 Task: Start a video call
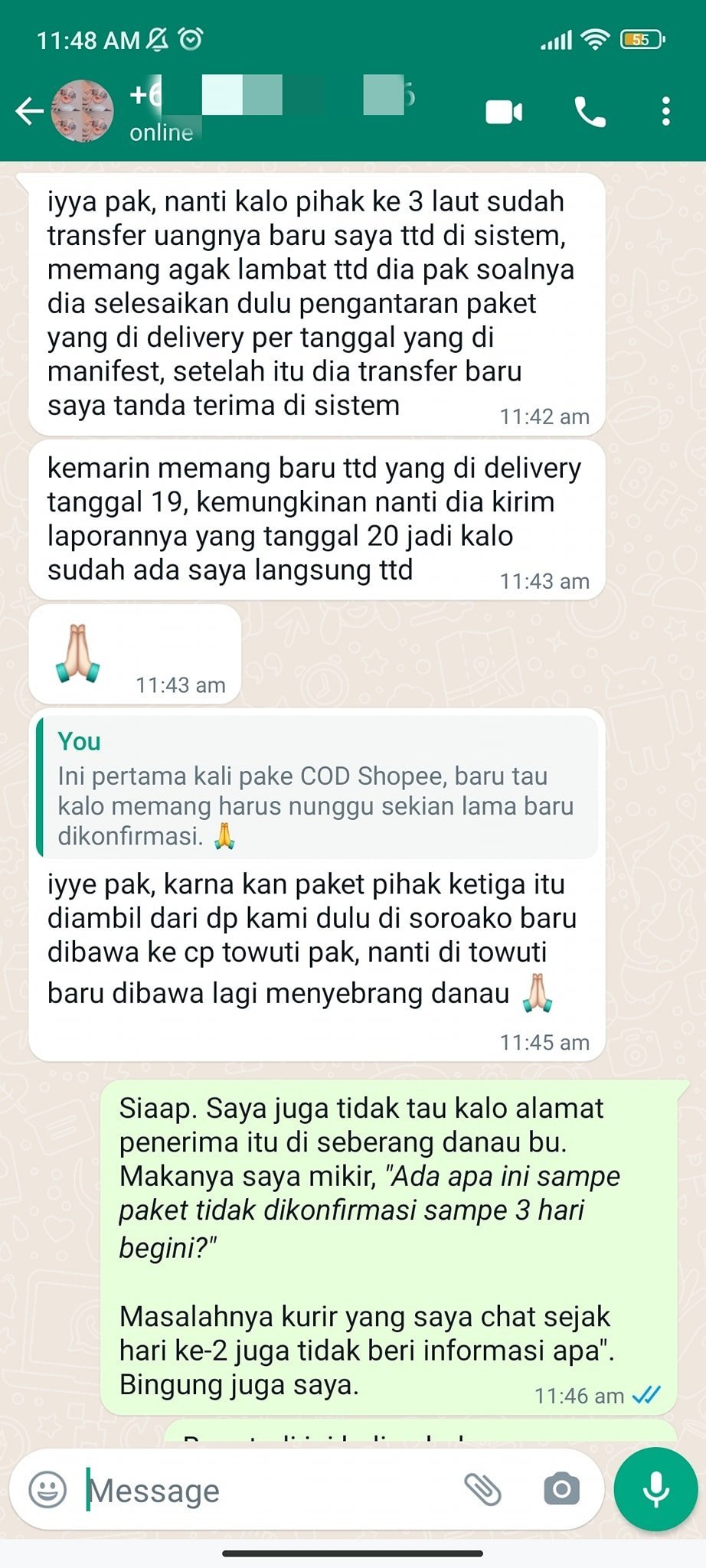coord(504,112)
